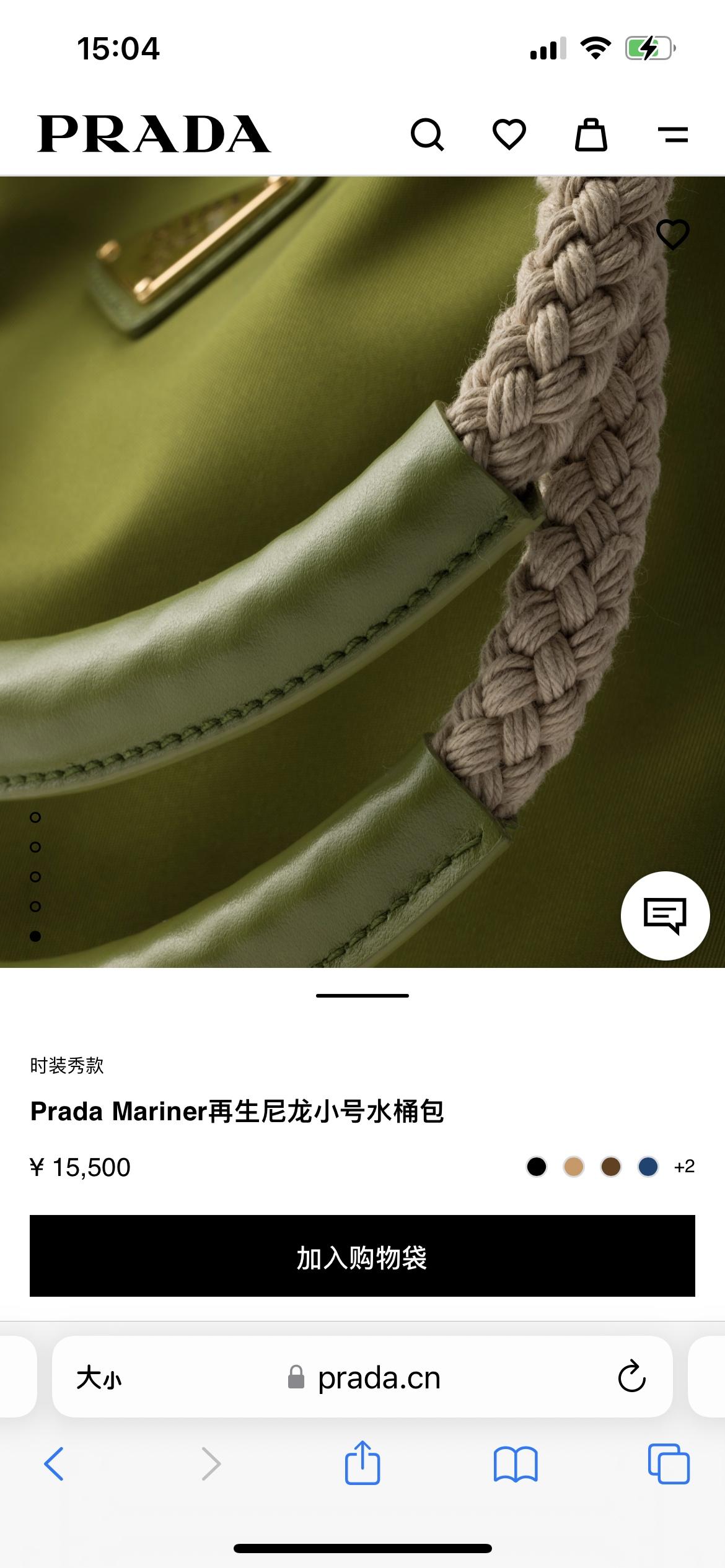Go back in Safari

tap(54, 1464)
